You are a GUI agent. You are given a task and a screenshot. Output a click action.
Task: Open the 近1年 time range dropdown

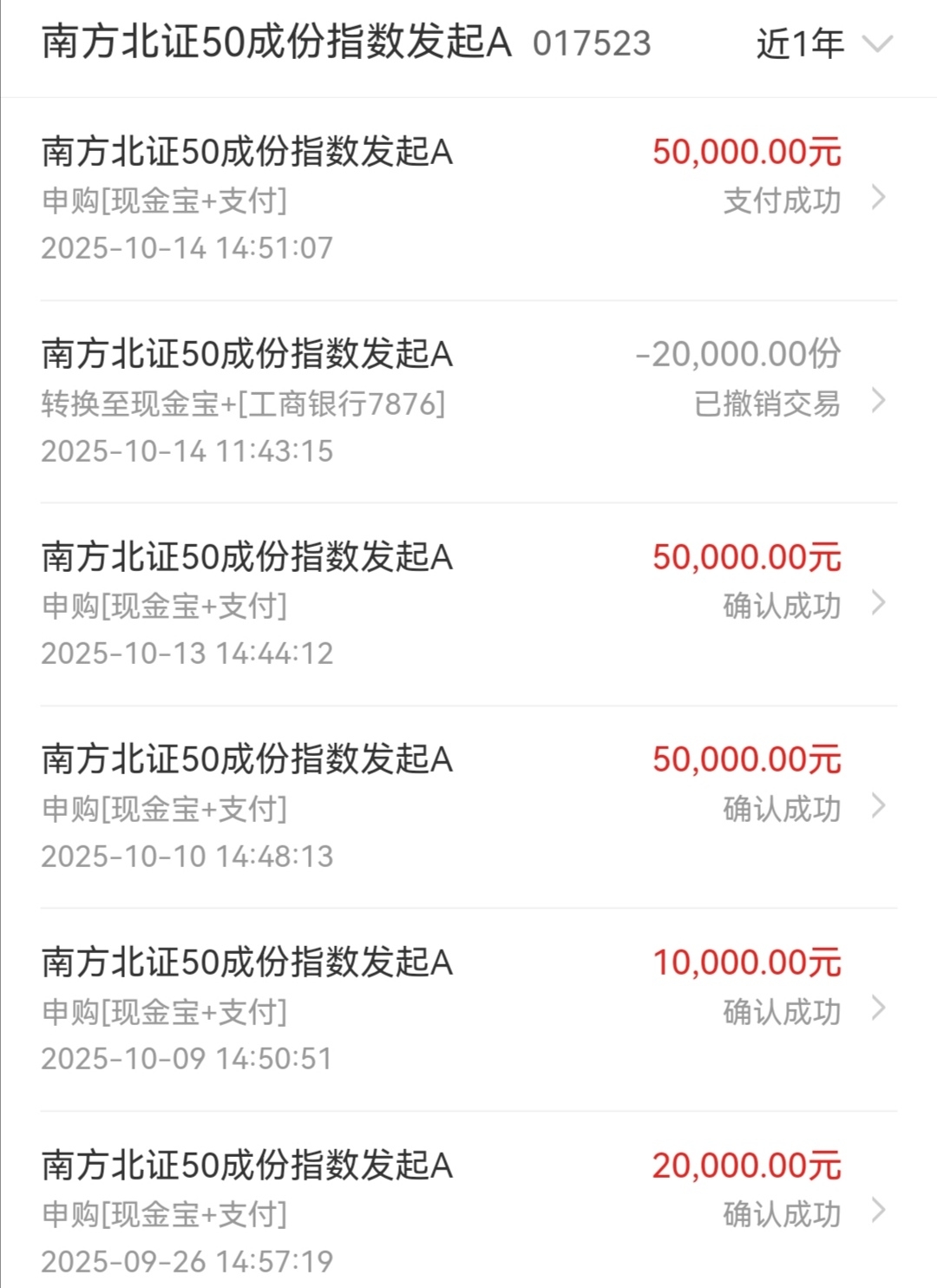pos(823,43)
